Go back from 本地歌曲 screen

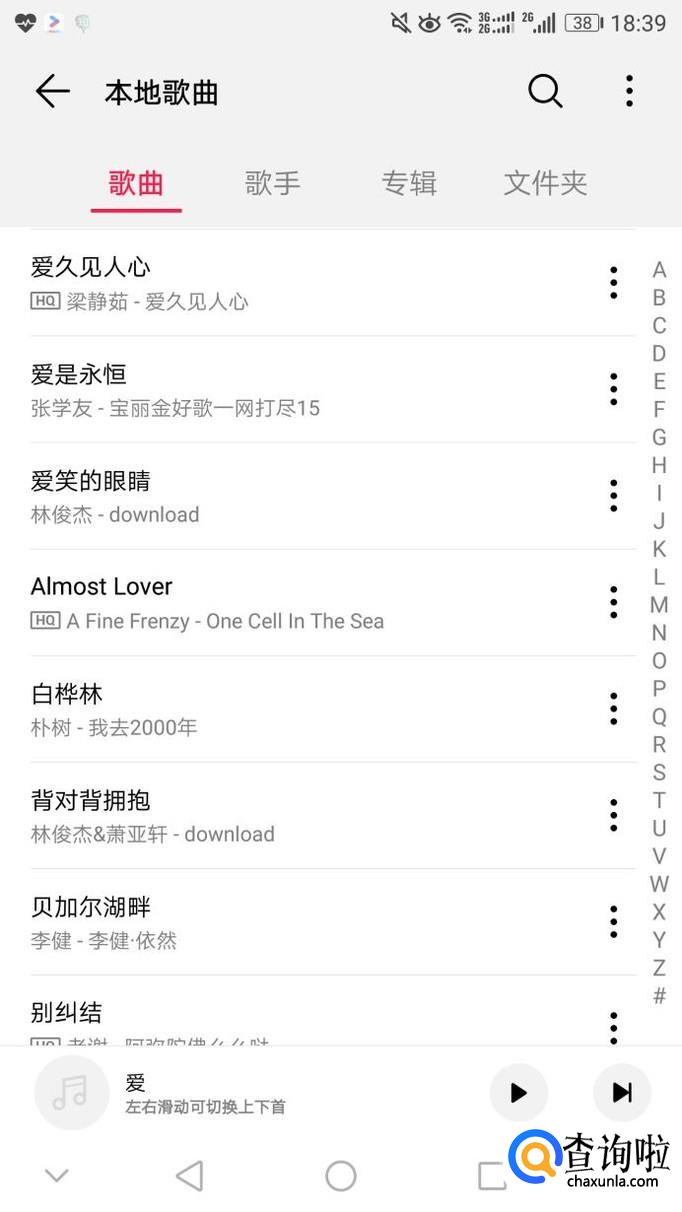coord(52,92)
